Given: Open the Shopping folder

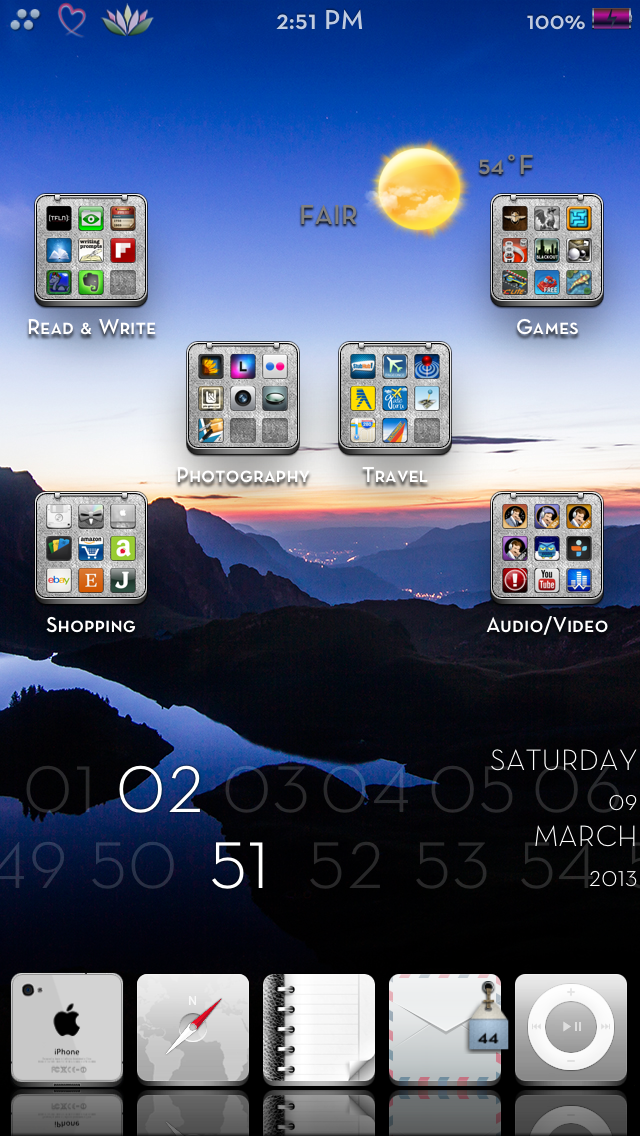Looking at the screenshot, I should pyautogui.click(x=91, y=548).
